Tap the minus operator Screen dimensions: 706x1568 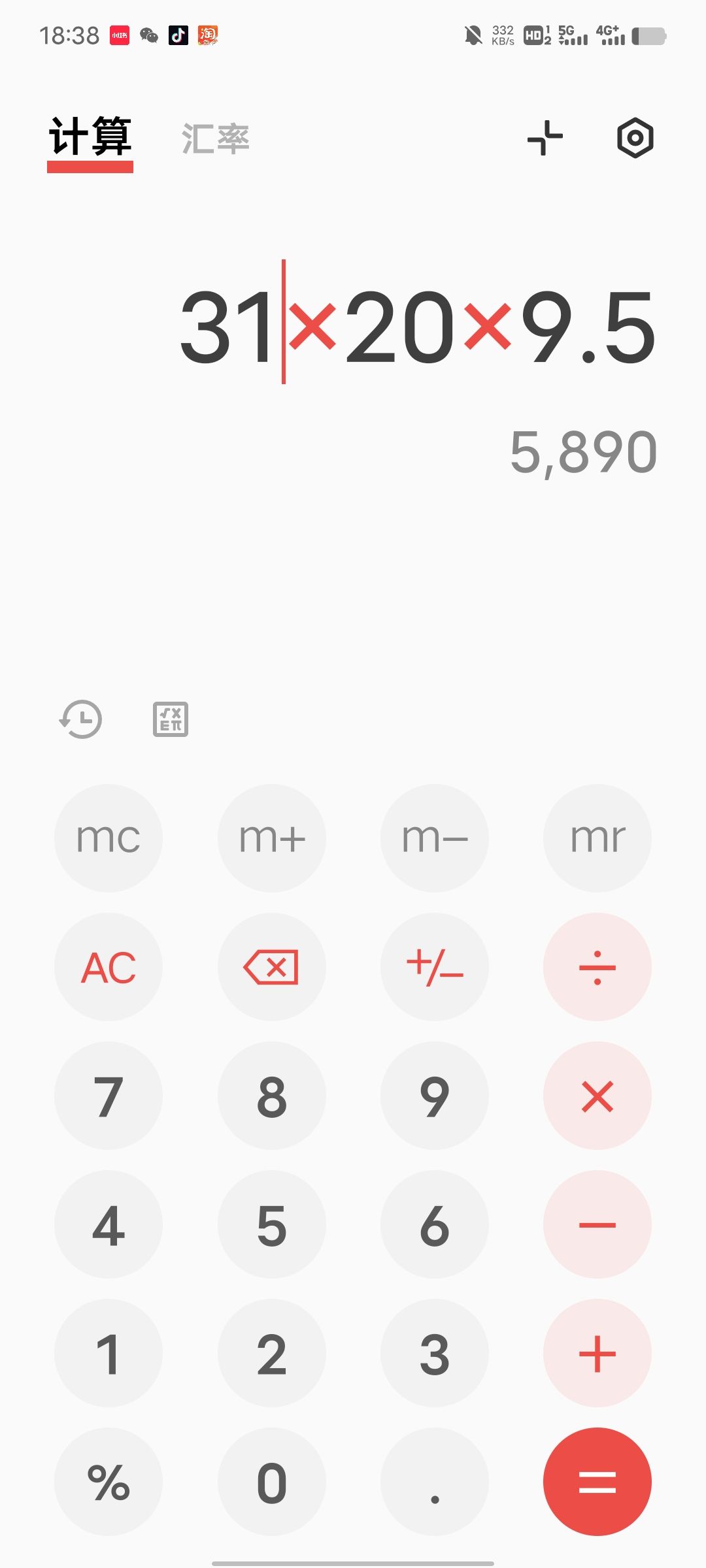pos(597,1224)
